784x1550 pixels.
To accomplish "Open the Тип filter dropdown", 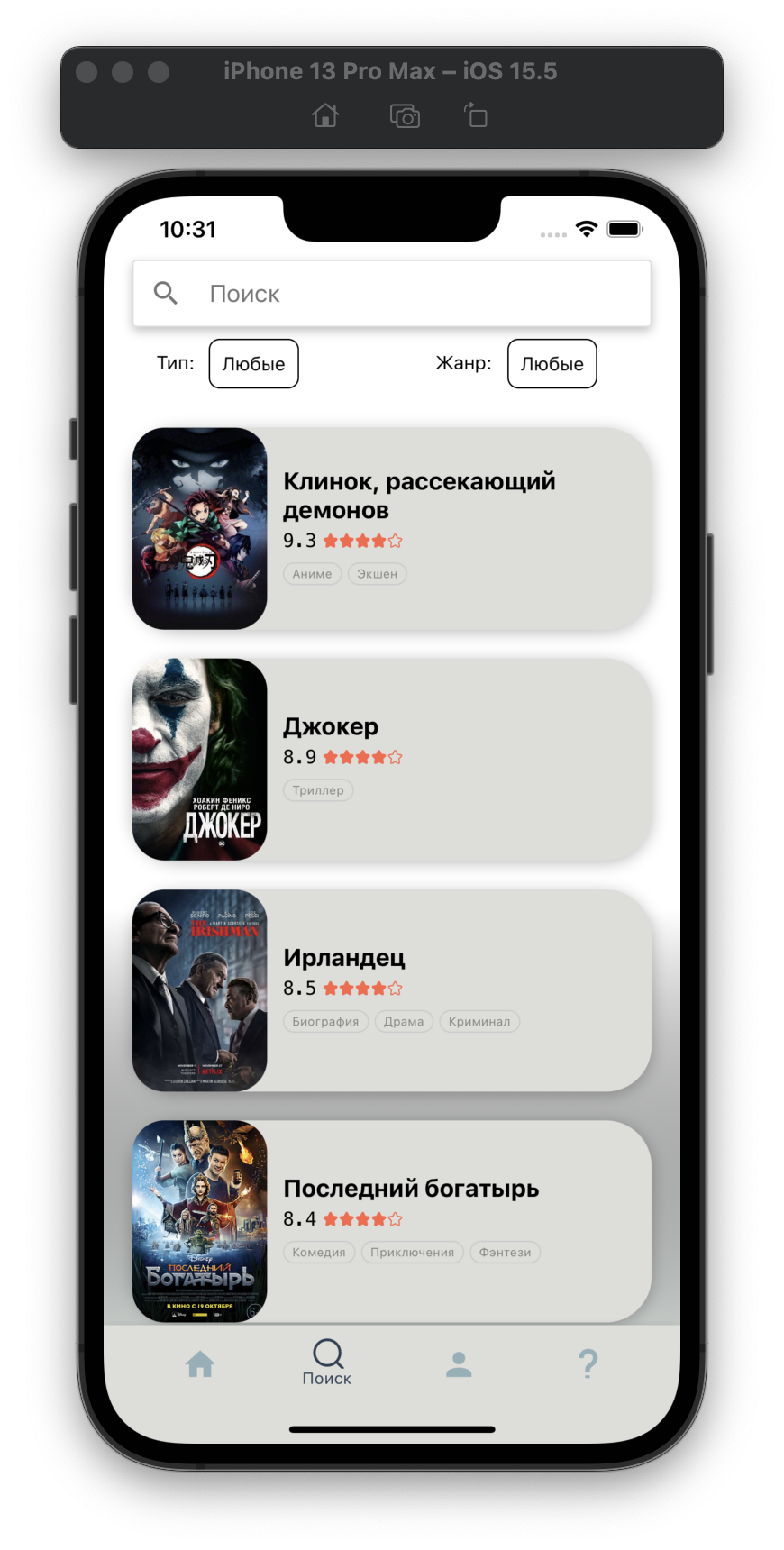I will point(253,364).
